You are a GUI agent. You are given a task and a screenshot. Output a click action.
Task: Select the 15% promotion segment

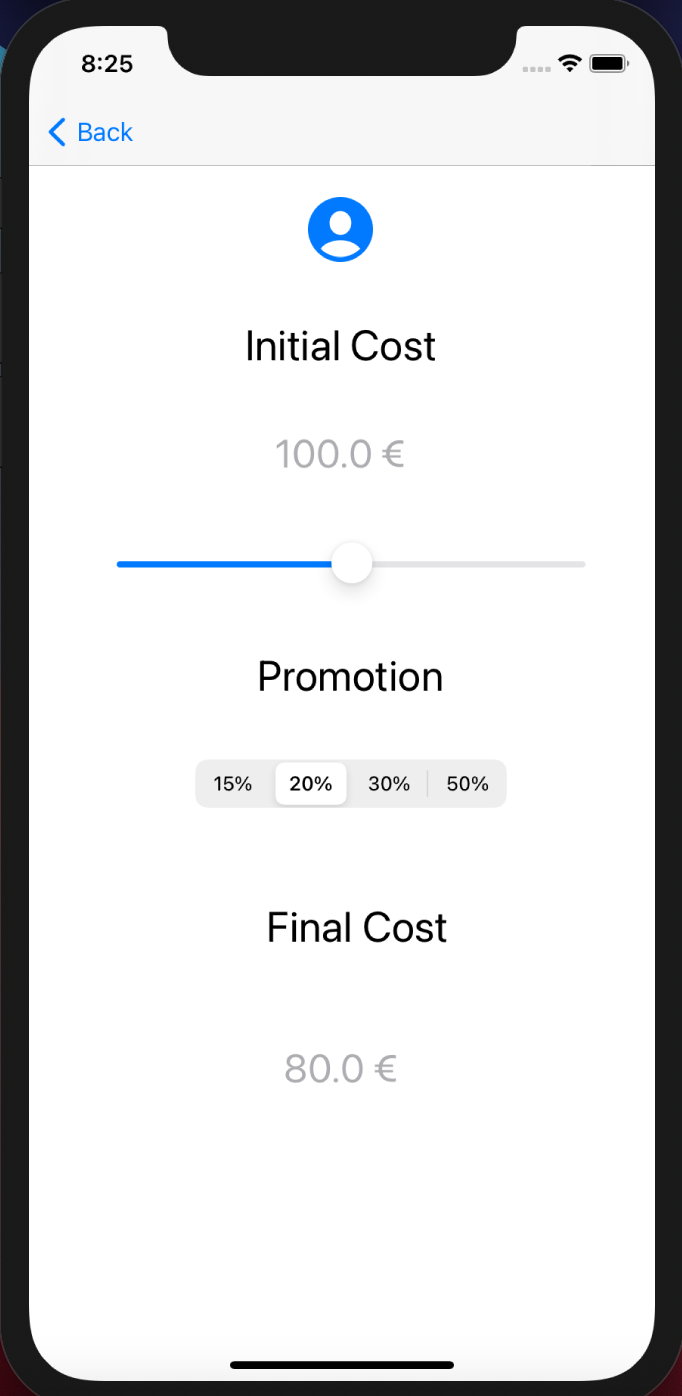(233, 784)
